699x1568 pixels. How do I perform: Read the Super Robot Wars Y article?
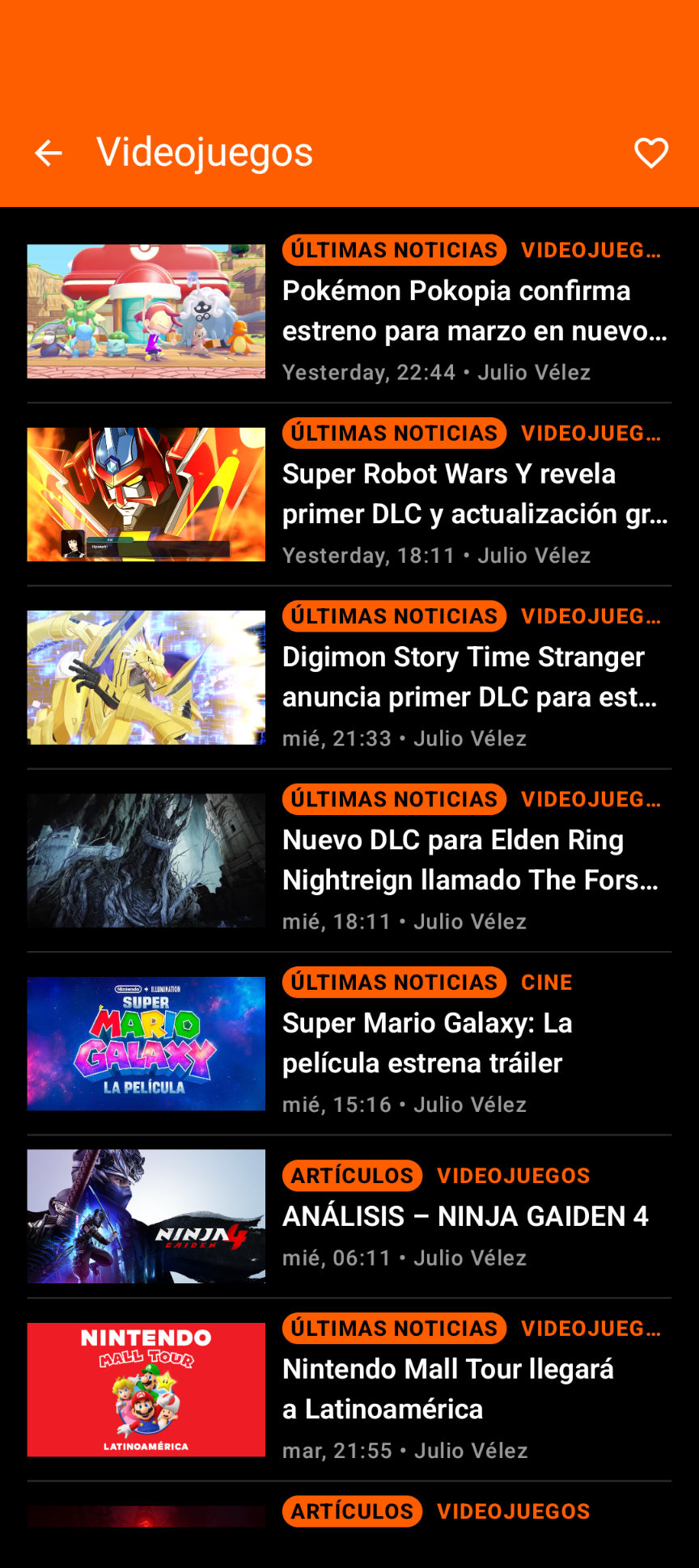point(473,494)
